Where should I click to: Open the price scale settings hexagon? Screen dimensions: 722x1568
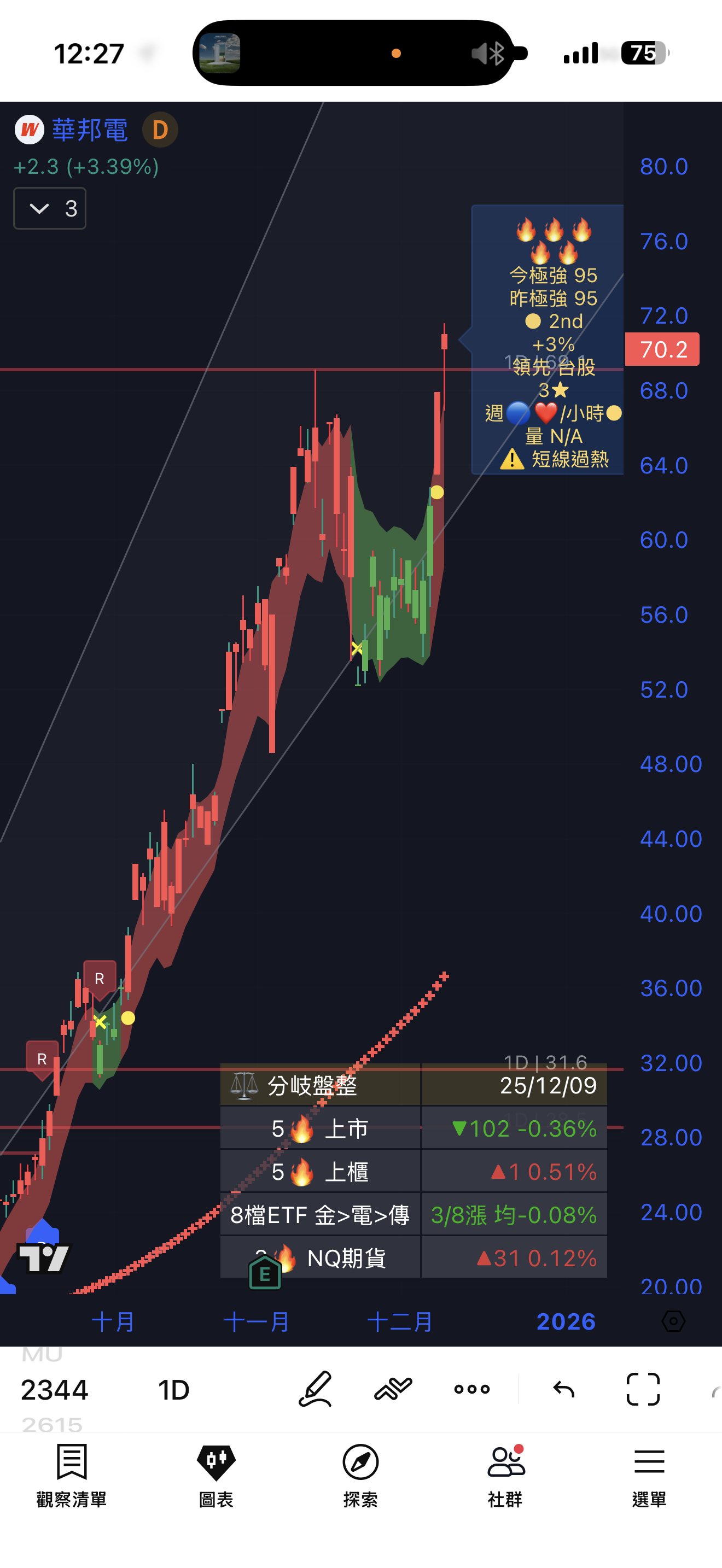(673, 1321)
